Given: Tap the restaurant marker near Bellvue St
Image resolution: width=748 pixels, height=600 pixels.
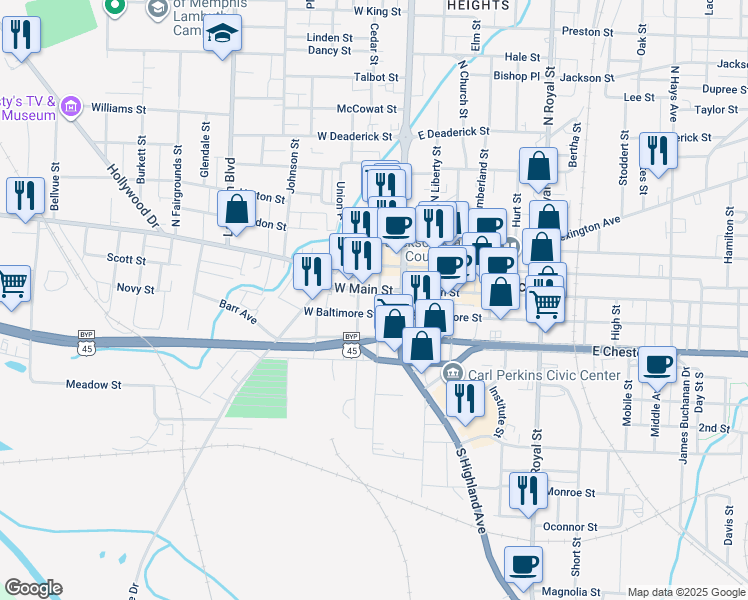Looking at the screenshot, I should tap(23, 195).
